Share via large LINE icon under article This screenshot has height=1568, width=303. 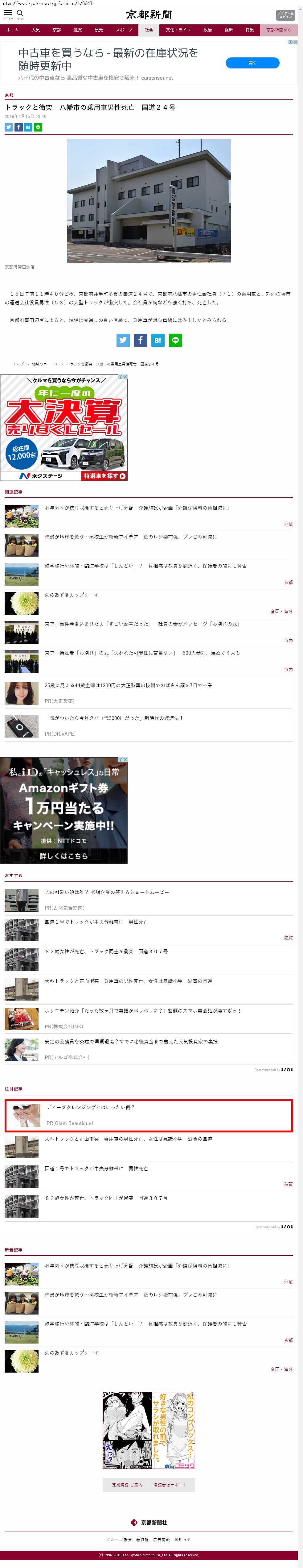pos(175,340)
